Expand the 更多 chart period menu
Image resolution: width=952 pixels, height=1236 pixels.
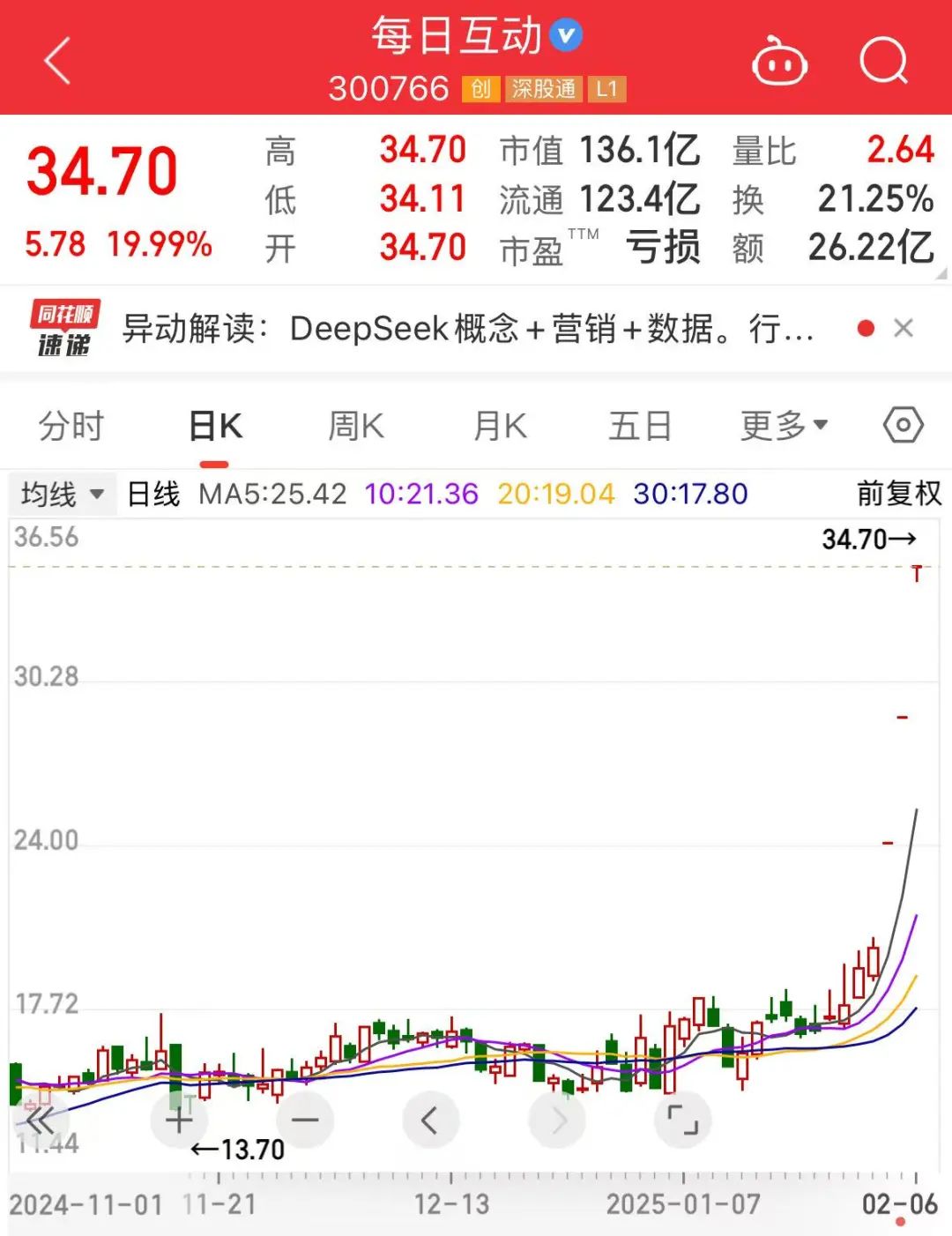click(x=784, y=427)
